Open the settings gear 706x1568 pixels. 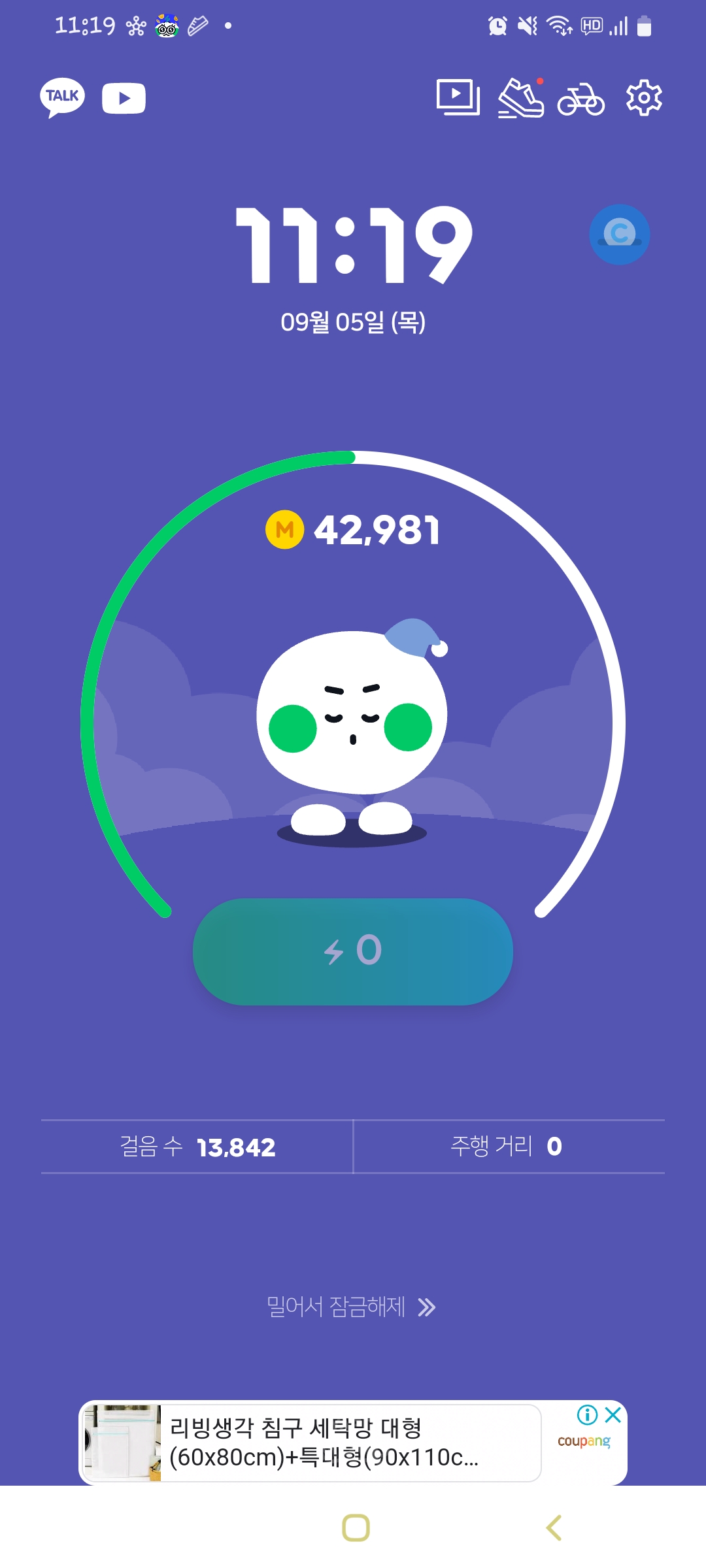[644, 98]
